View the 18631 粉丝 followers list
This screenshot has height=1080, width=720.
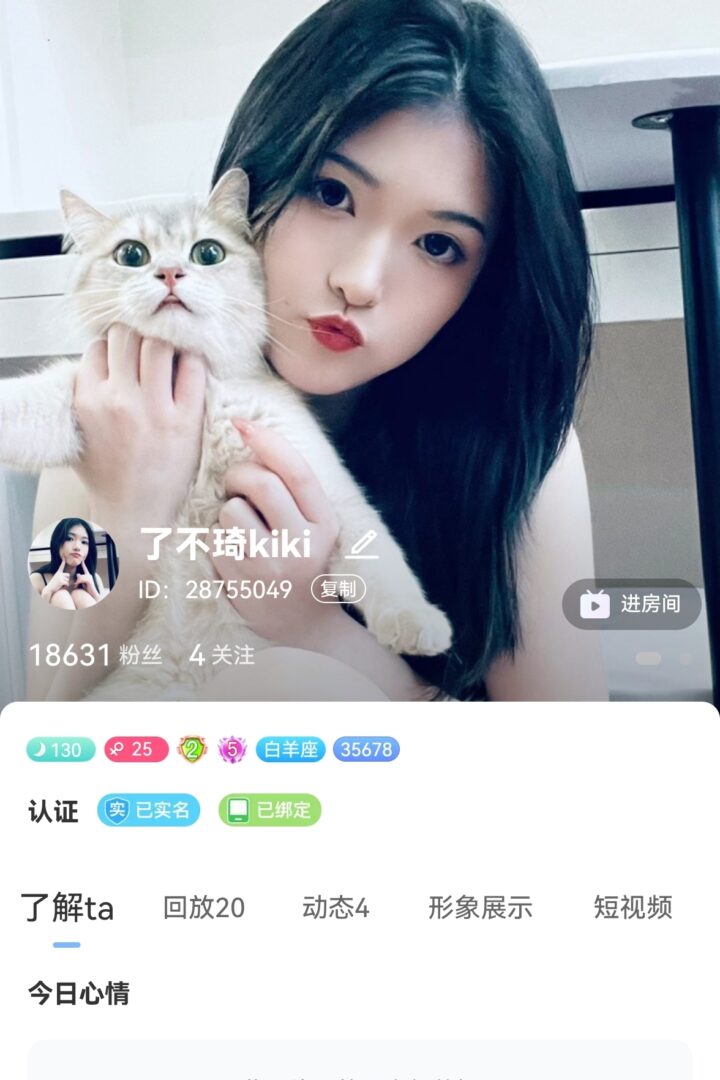81,655
